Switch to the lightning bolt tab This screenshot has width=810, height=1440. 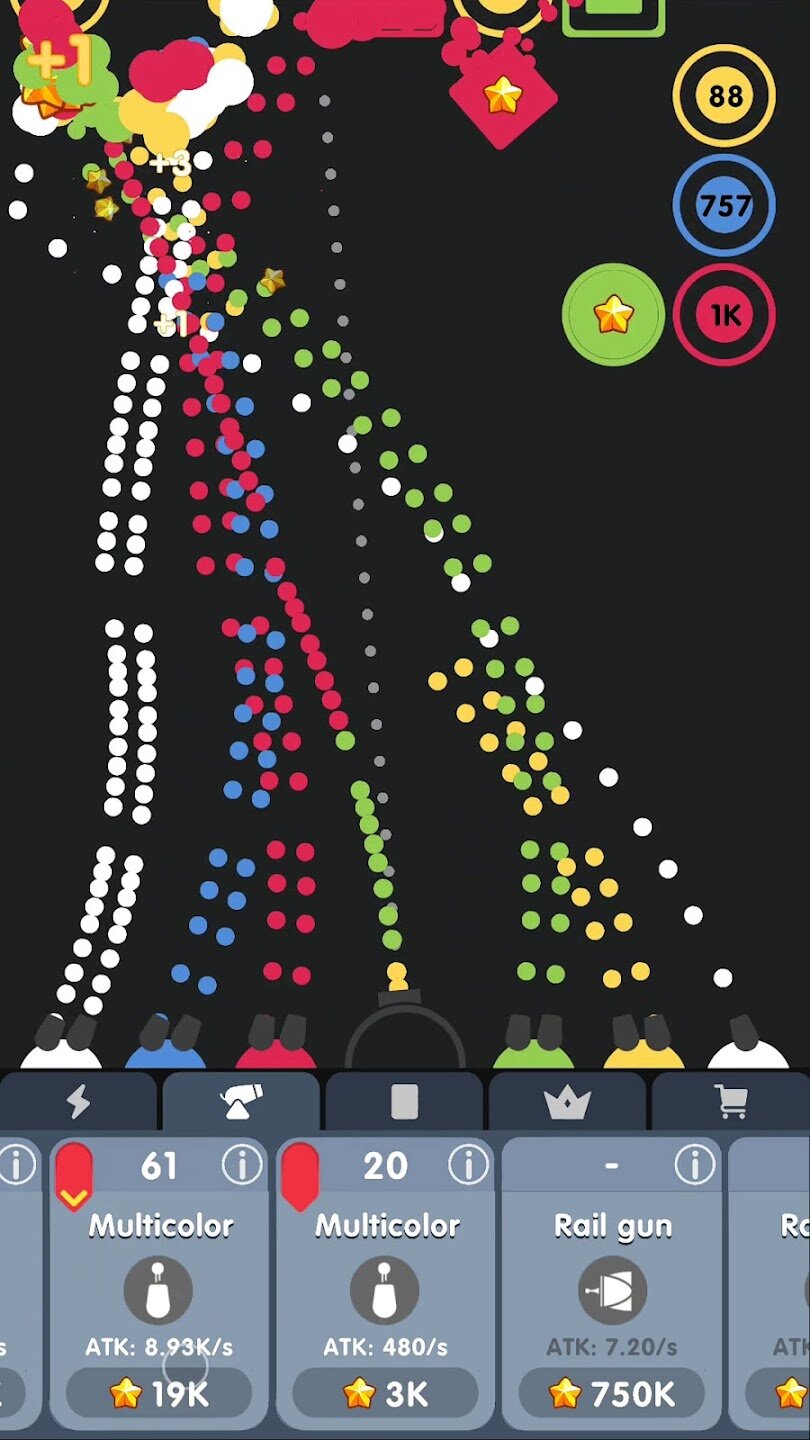point(77,1102)
